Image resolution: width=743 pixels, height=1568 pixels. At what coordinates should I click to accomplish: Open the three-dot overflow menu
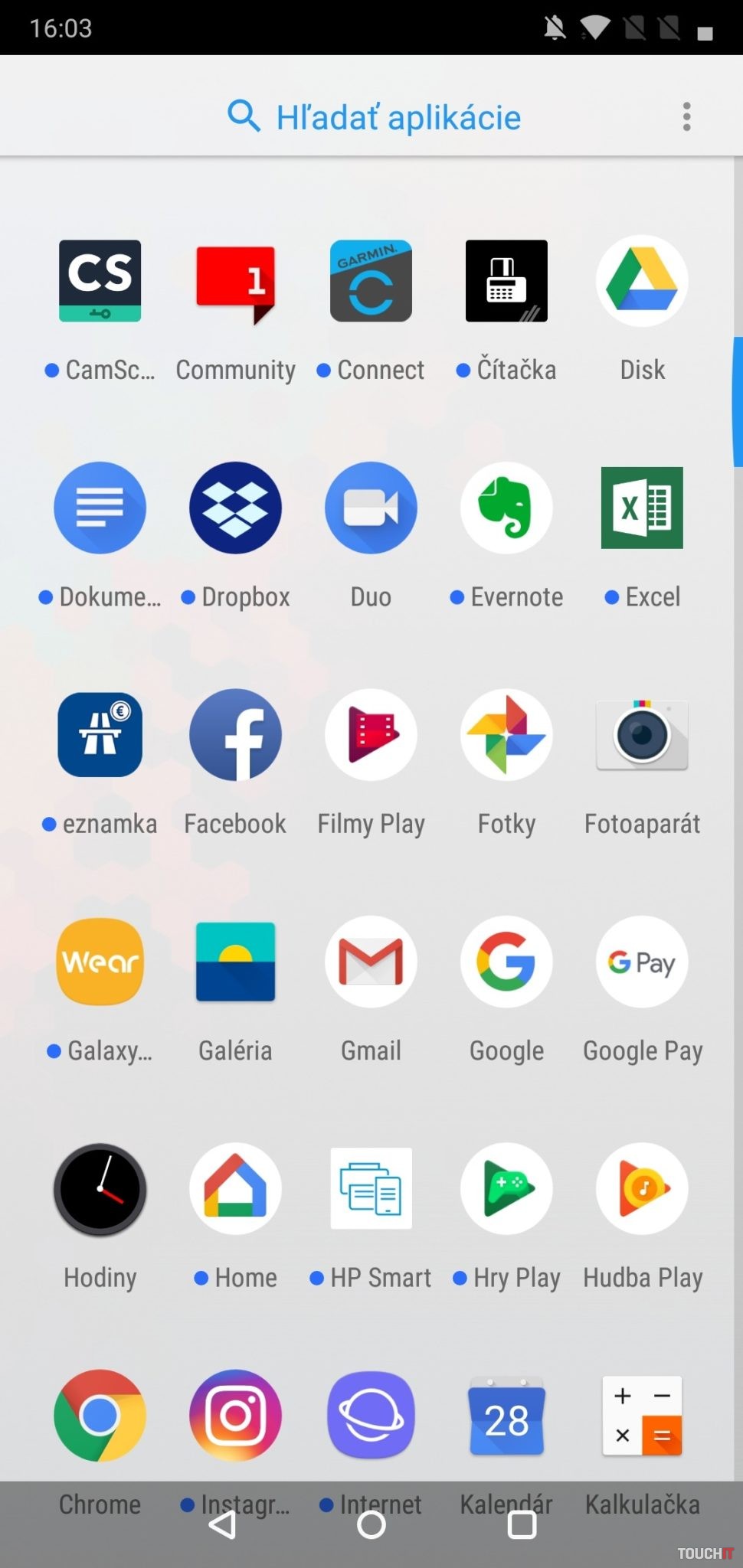coord(686,117)
